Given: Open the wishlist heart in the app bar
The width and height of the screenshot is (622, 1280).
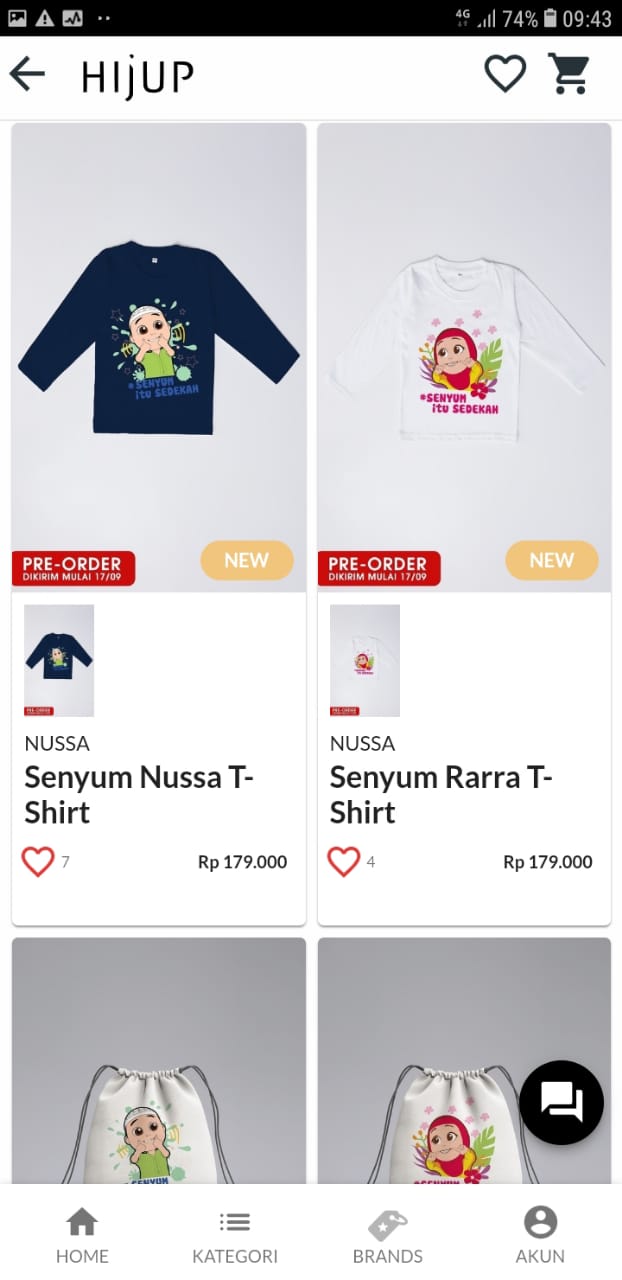Looking at the screenshot, I should point(505,74).
